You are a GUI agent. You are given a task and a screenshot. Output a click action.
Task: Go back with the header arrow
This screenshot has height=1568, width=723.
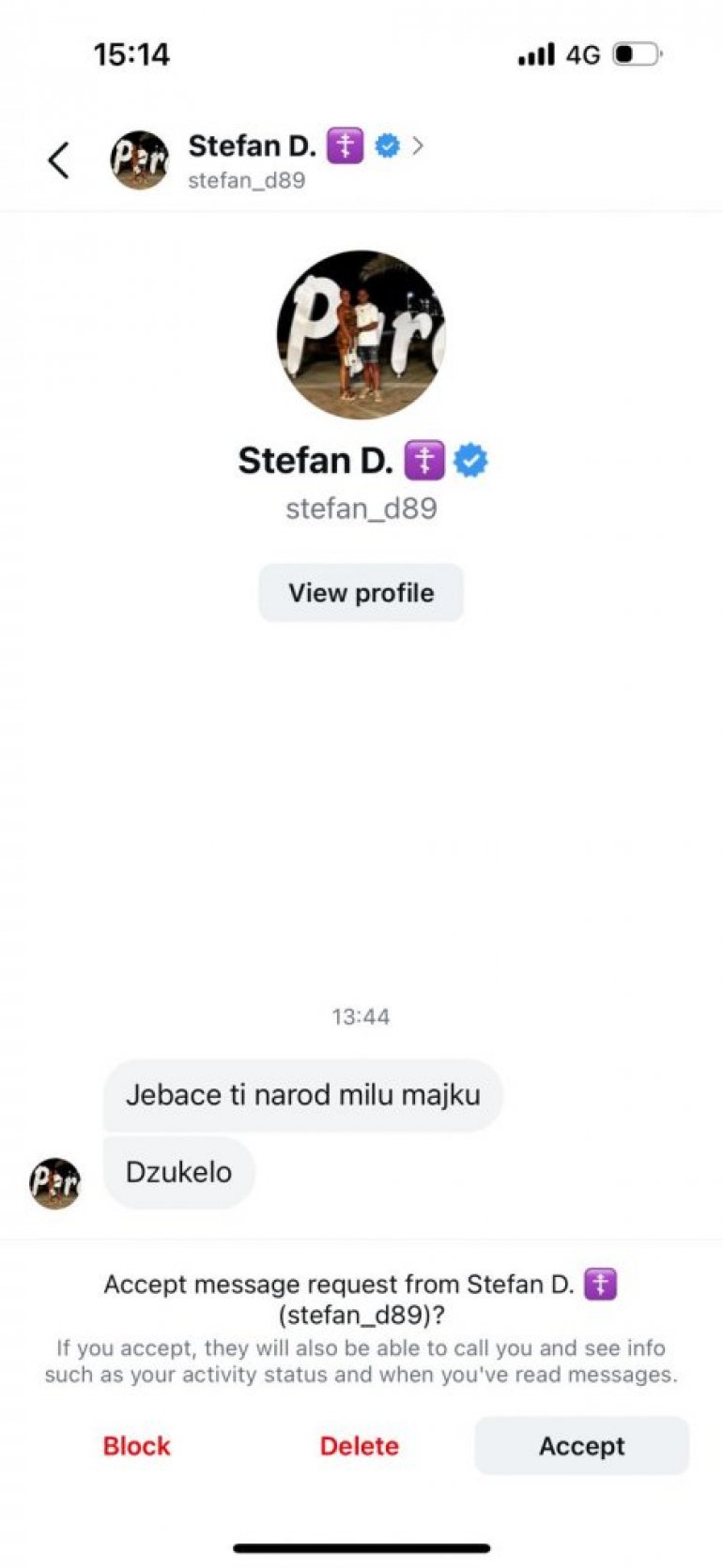[58, 160]
